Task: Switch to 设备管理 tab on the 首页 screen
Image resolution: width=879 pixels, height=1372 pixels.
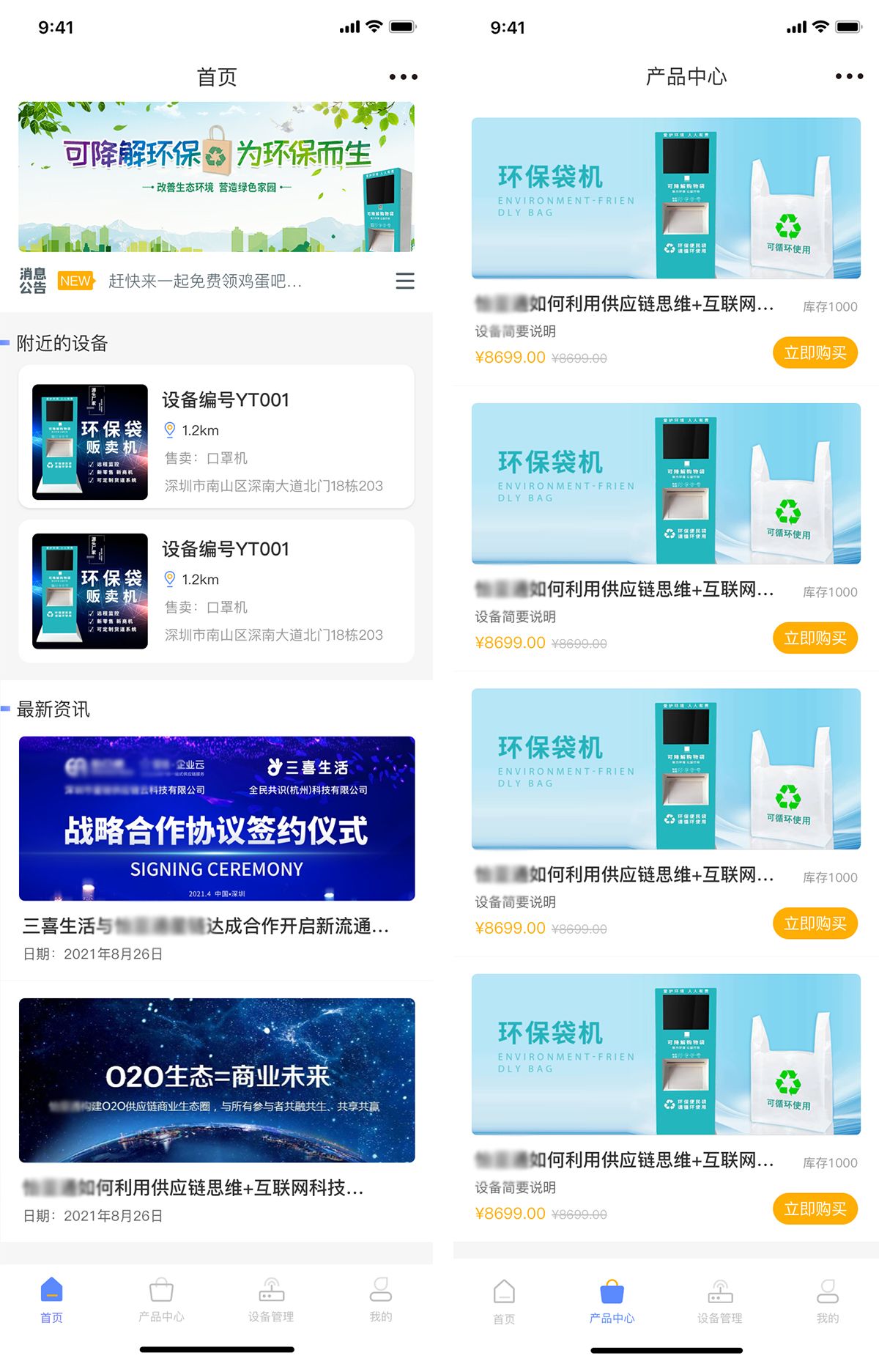Action: pos(271,1300)
